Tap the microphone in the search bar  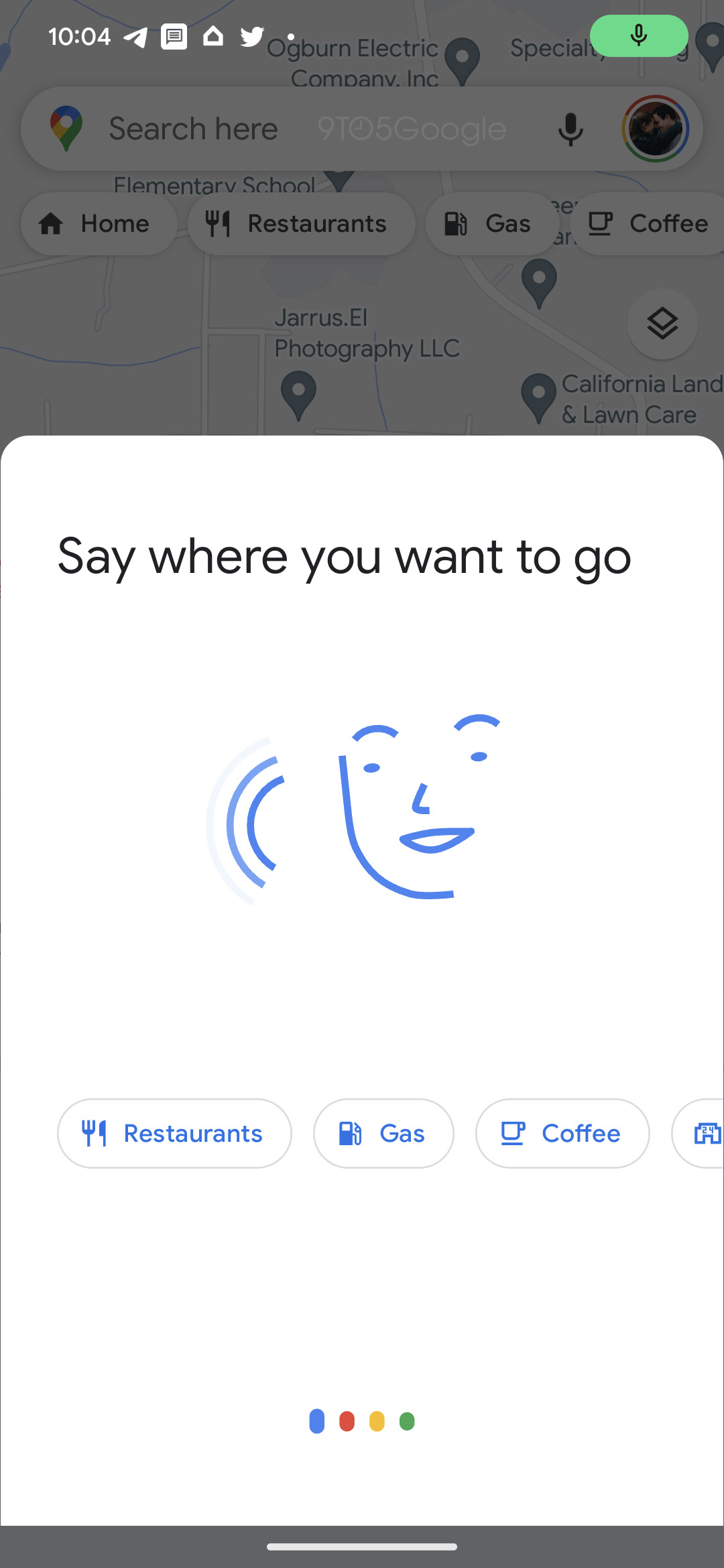tap(570, 129)
